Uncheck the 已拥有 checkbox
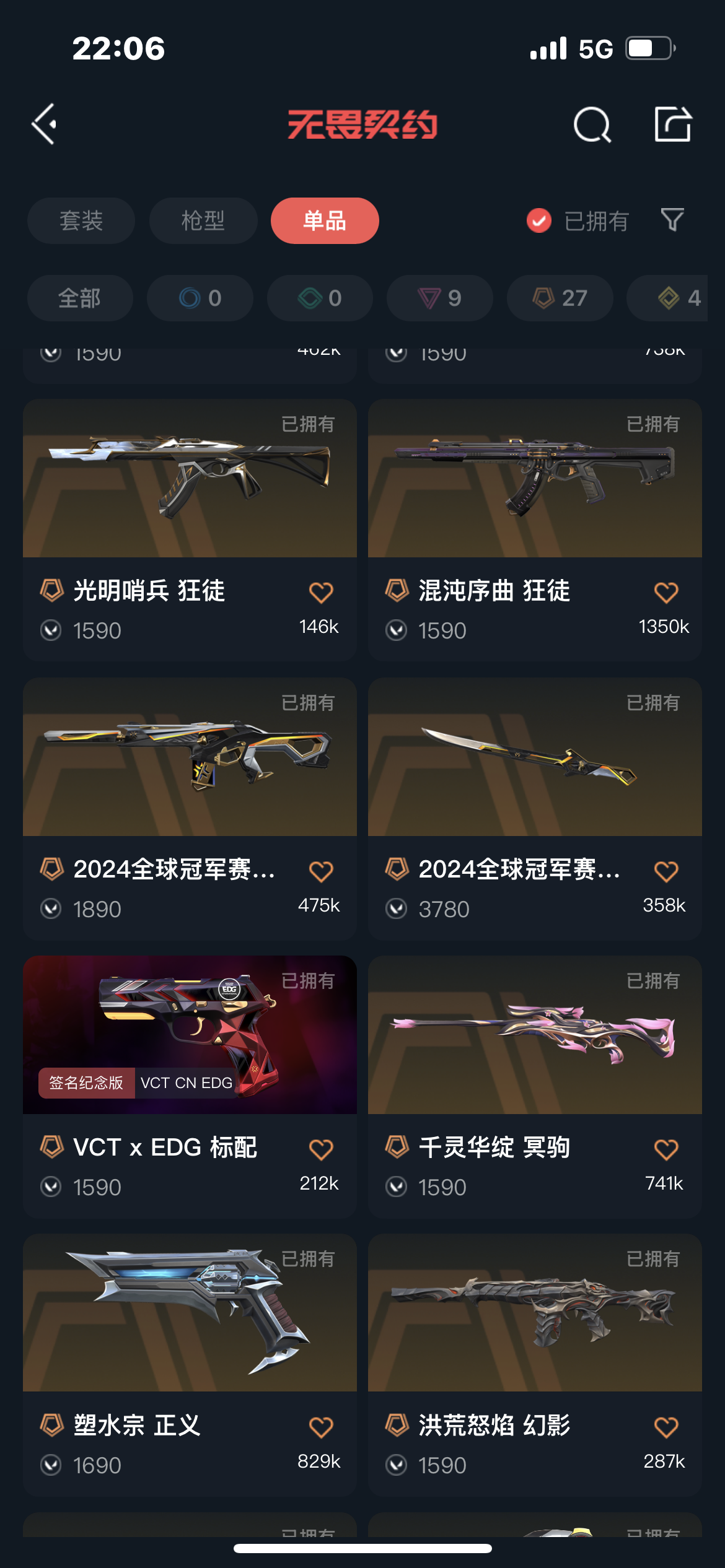Viewport: 725px width, 1568px height. [x=539, y=221]
